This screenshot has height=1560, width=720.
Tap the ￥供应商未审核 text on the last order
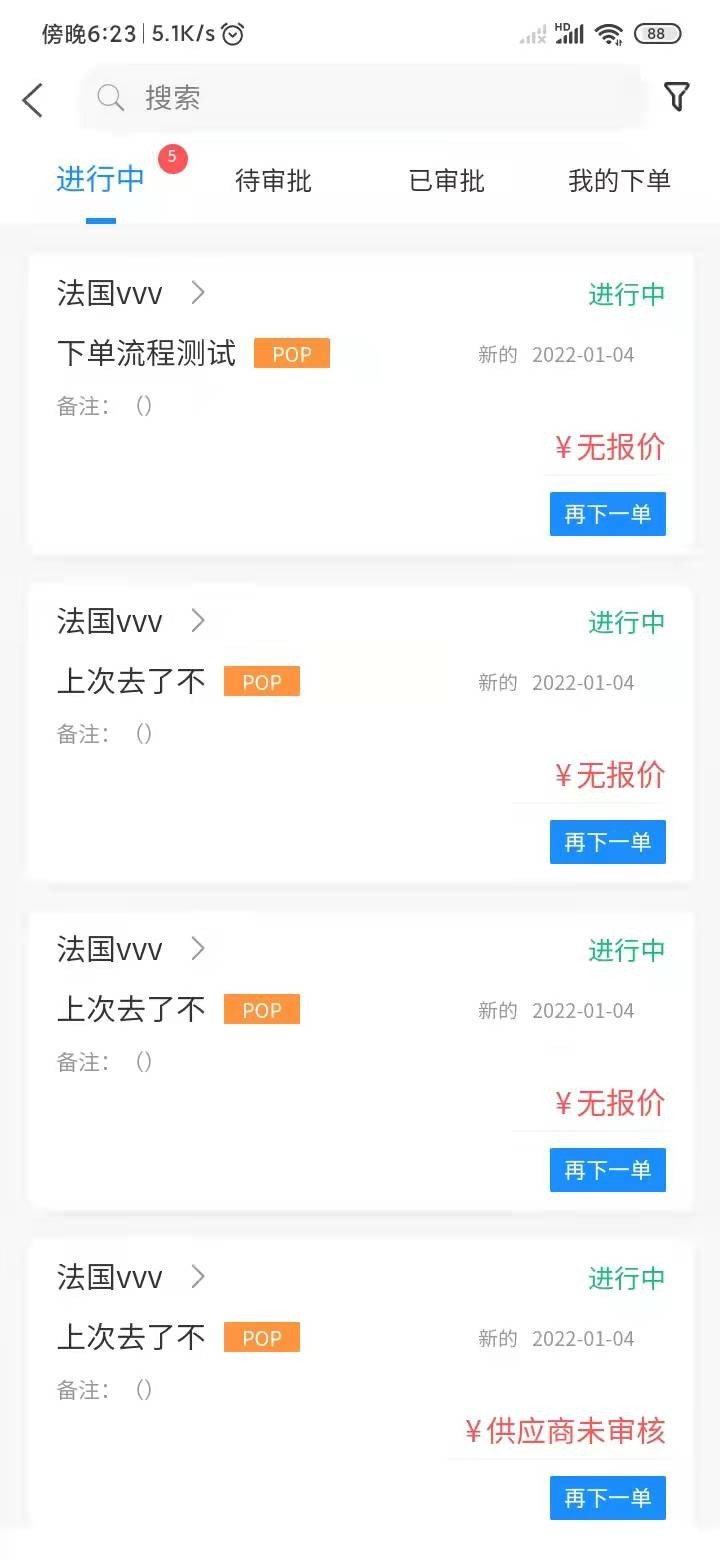coord(563,1432)
